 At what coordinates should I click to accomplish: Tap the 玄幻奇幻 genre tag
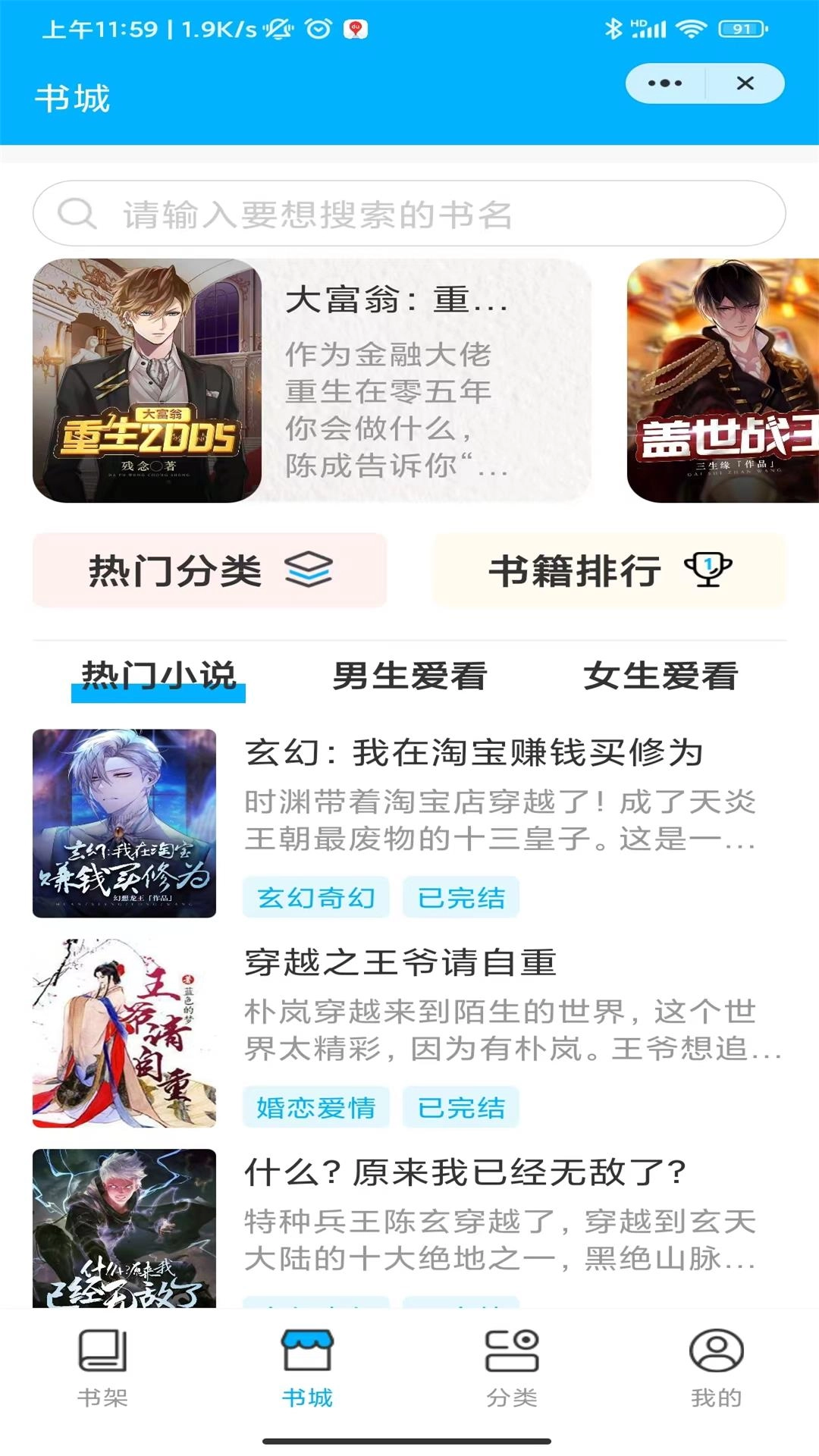(x=315, y=897)
